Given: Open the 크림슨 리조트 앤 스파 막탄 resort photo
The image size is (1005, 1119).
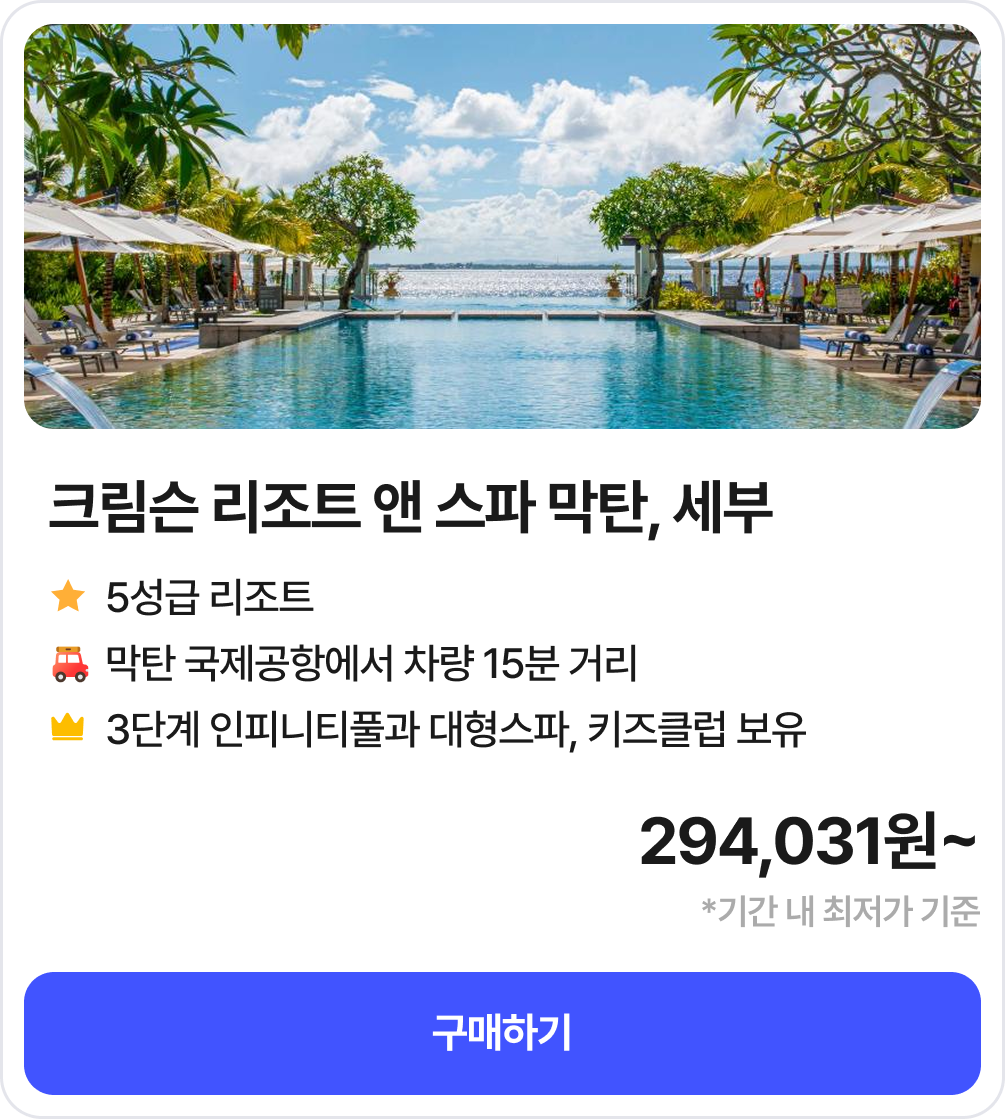Looking at the screenshot, I should click(x=502, y=227).
